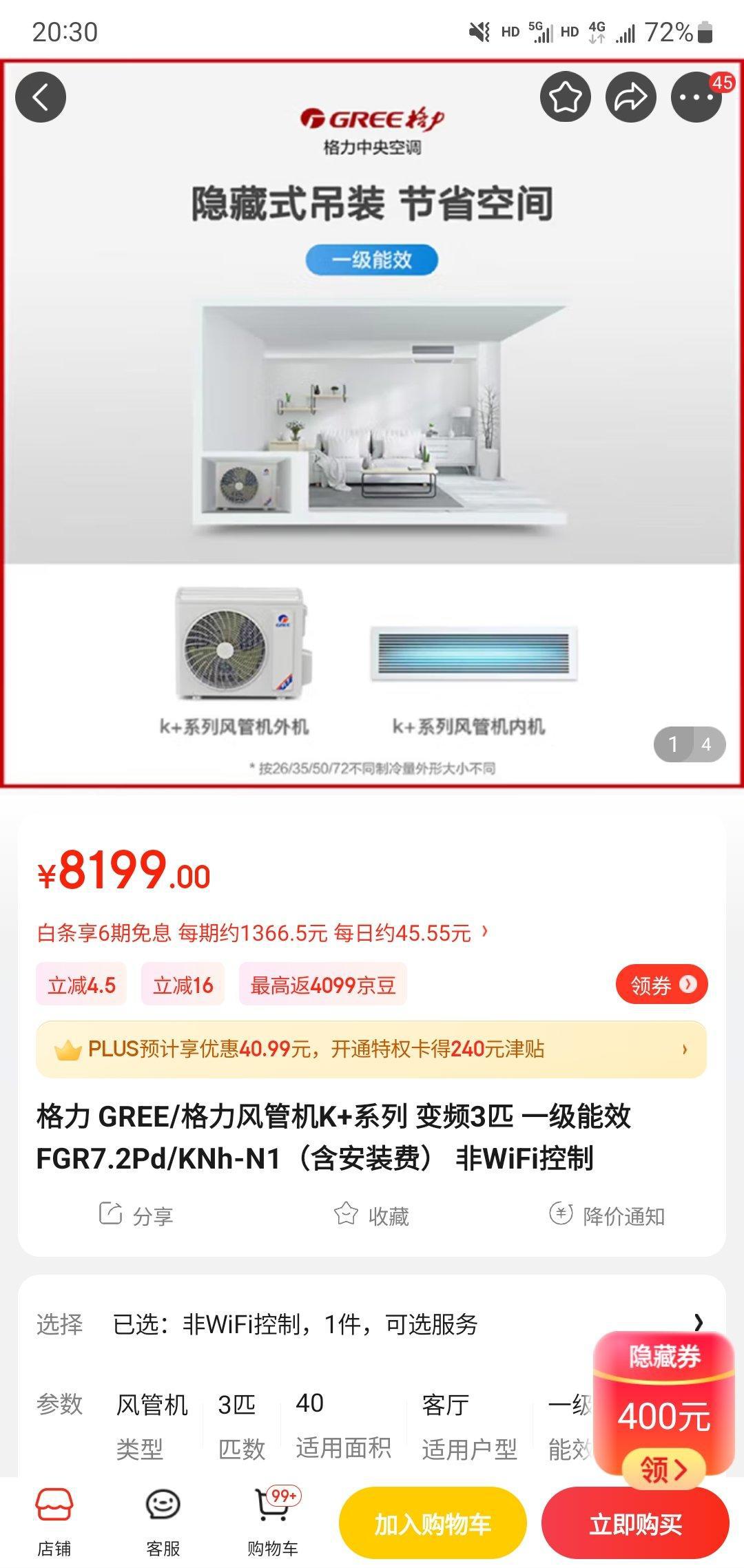This screenshot has width=744, height=1568.
Task: Open the 选择 已选 options row
Action: pyautogui.click(x=371, y=1324)
